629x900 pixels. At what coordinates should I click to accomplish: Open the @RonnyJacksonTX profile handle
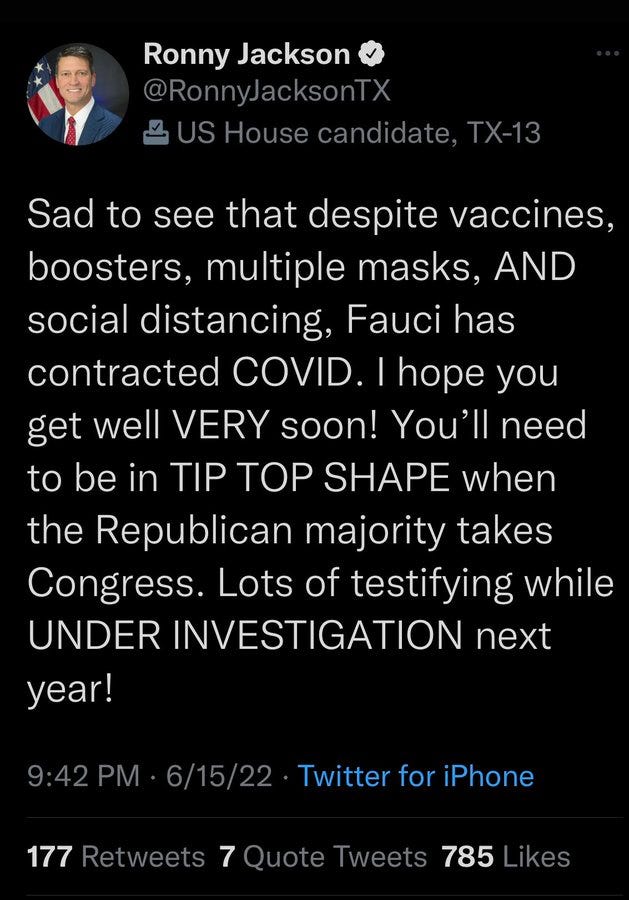pos(268,93)
